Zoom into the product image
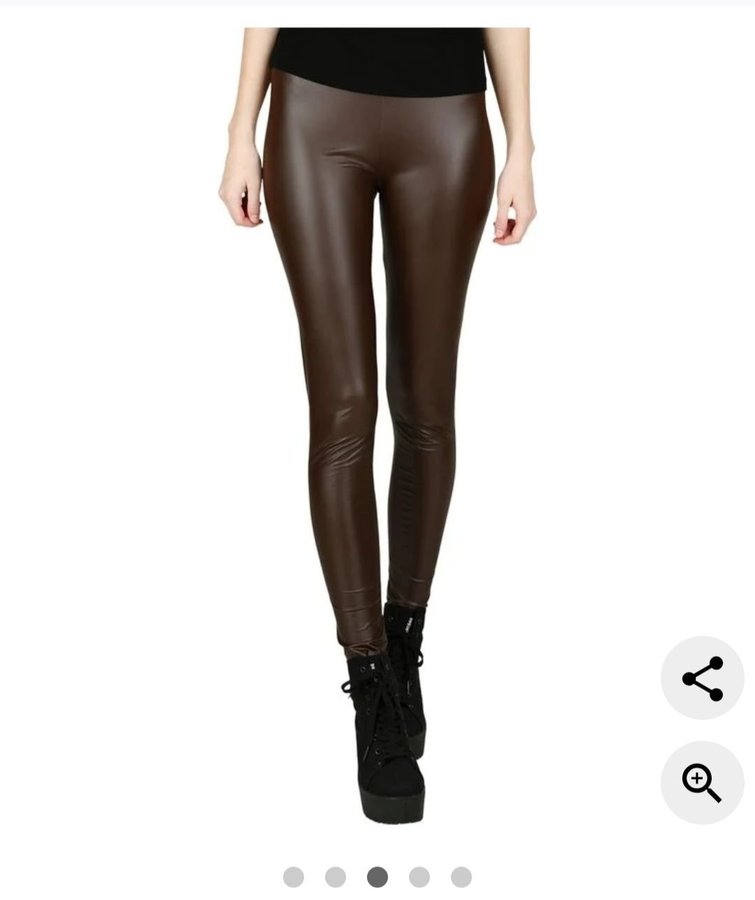The height and width of the screenshot is (900, 755). pyautogui.click(x=702, y=783)
